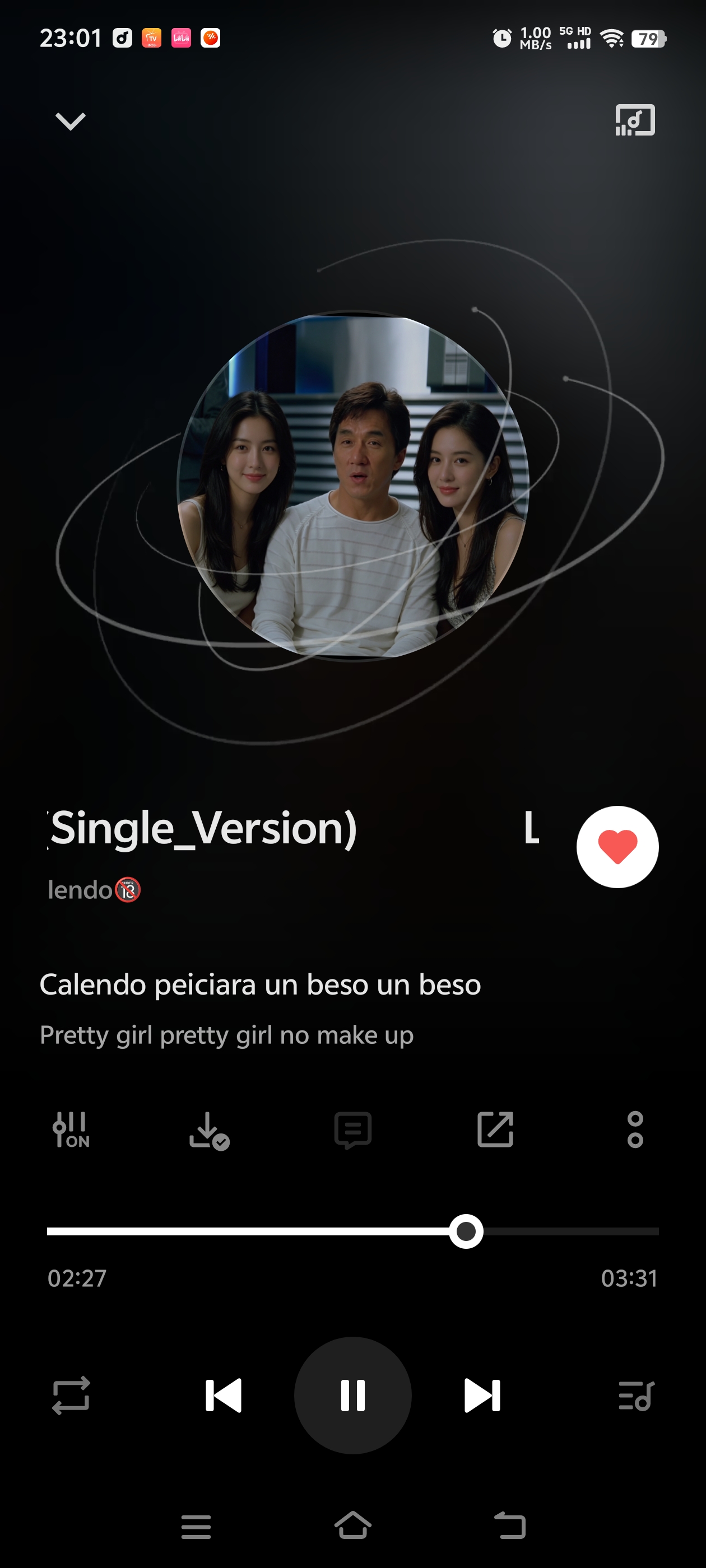Viewport: 706px width, 1568px height.
Task: Open the lyrics at Calendo peiciara line
Action: (x=260, y=984)
